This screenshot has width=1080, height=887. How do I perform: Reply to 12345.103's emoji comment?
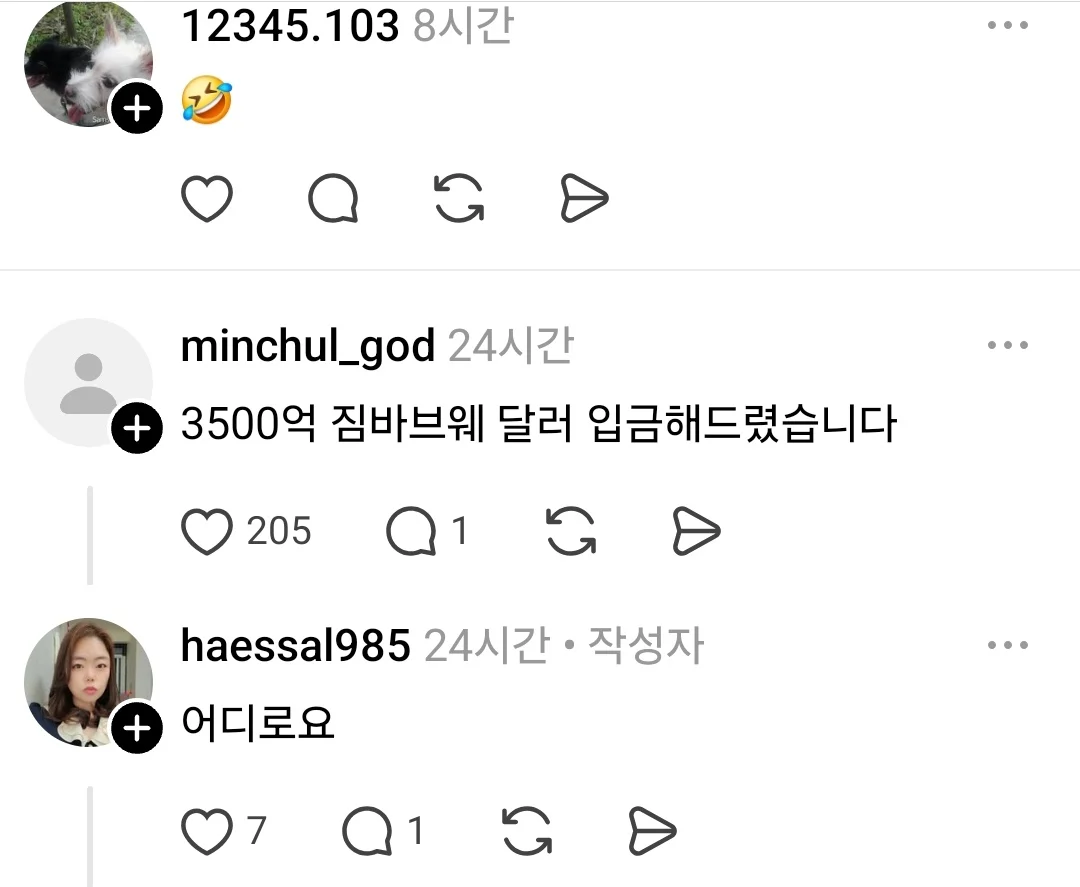333,199
